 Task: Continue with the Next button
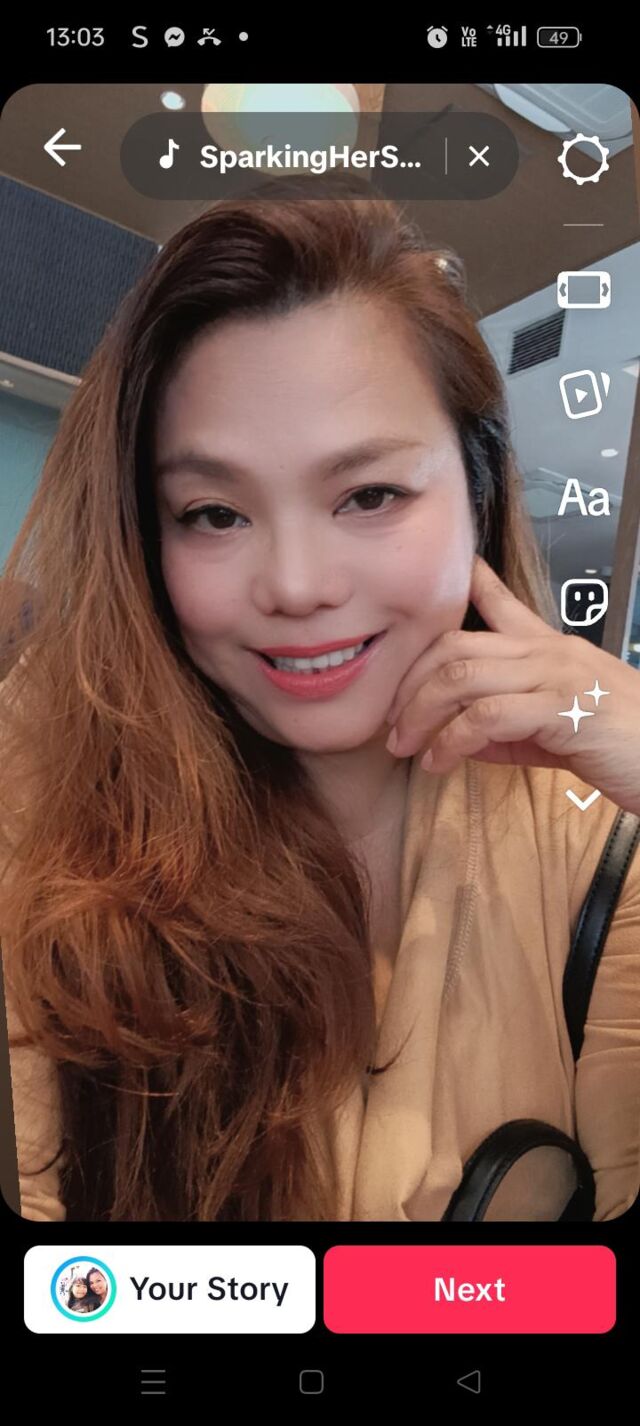[469, 1289]
